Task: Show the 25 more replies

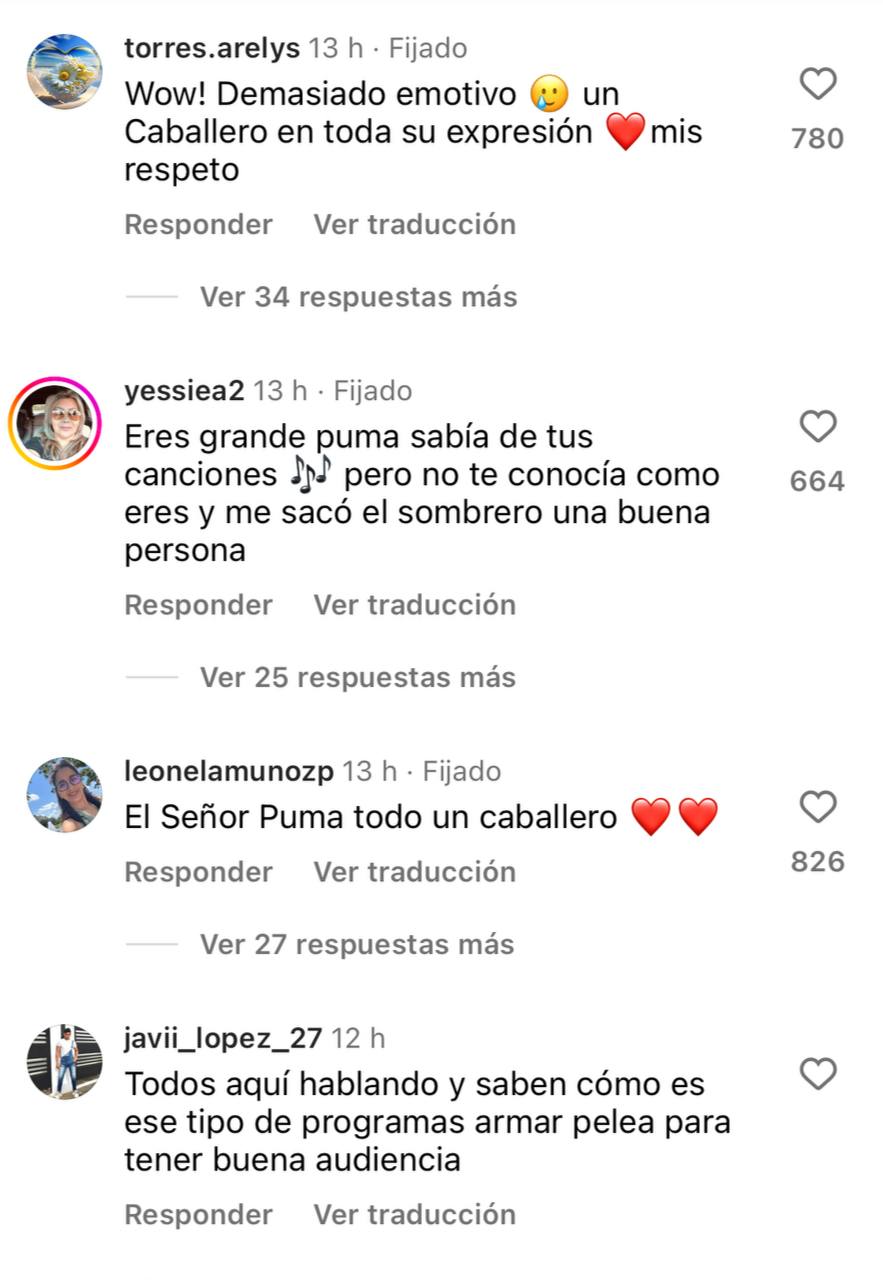Action: coord(358,678)
